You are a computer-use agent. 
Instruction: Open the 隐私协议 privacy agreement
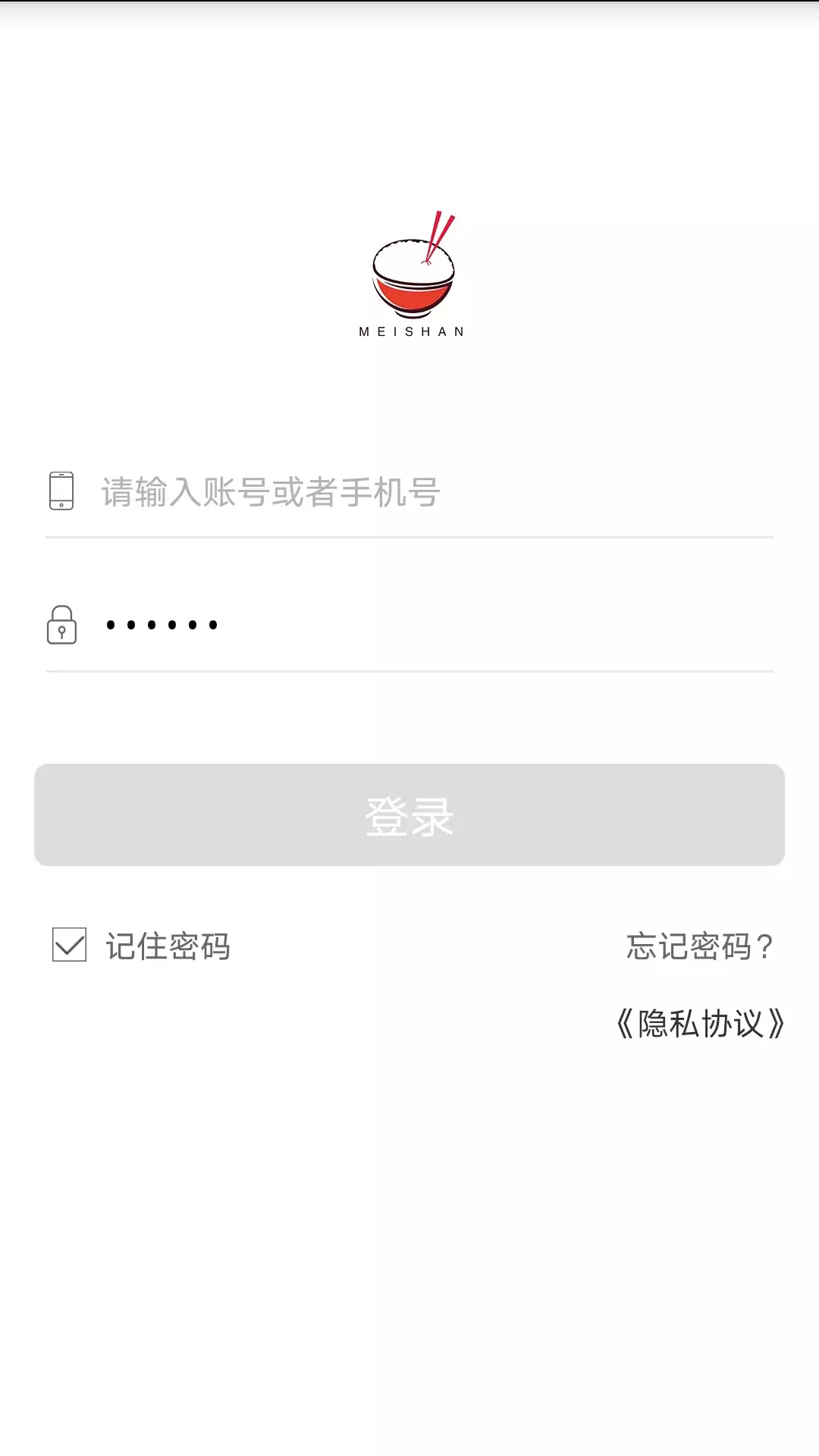[699, 1024]
